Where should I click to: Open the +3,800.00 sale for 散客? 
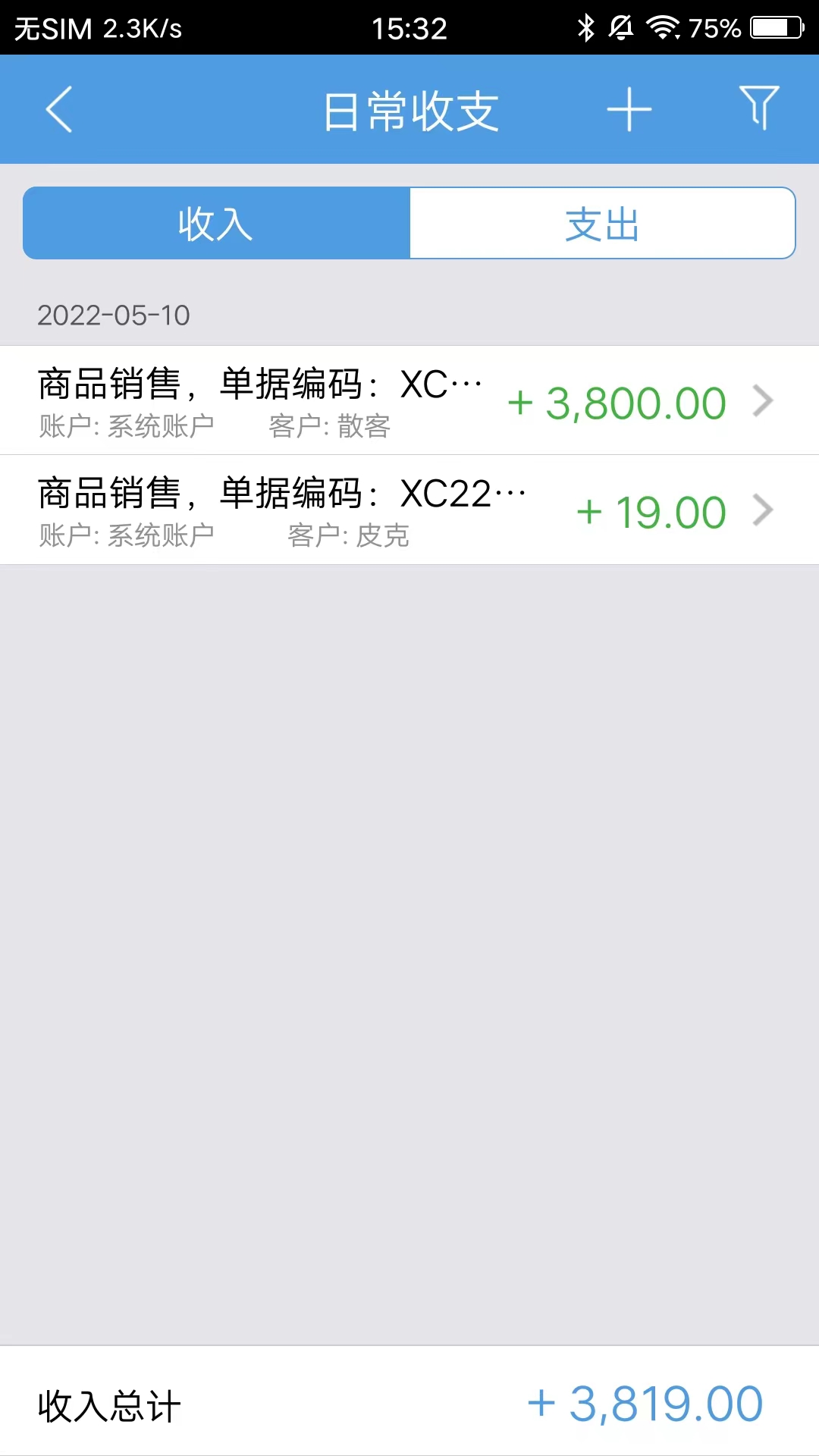(x=409, y=401)
